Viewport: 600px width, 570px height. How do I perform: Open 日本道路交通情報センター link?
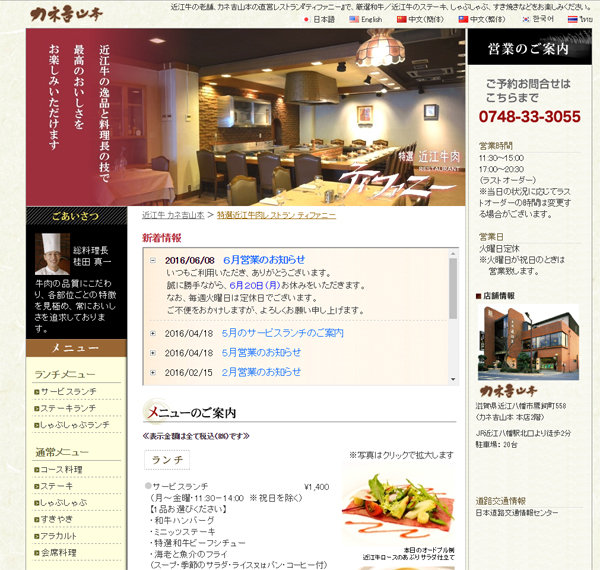[530, 512]
